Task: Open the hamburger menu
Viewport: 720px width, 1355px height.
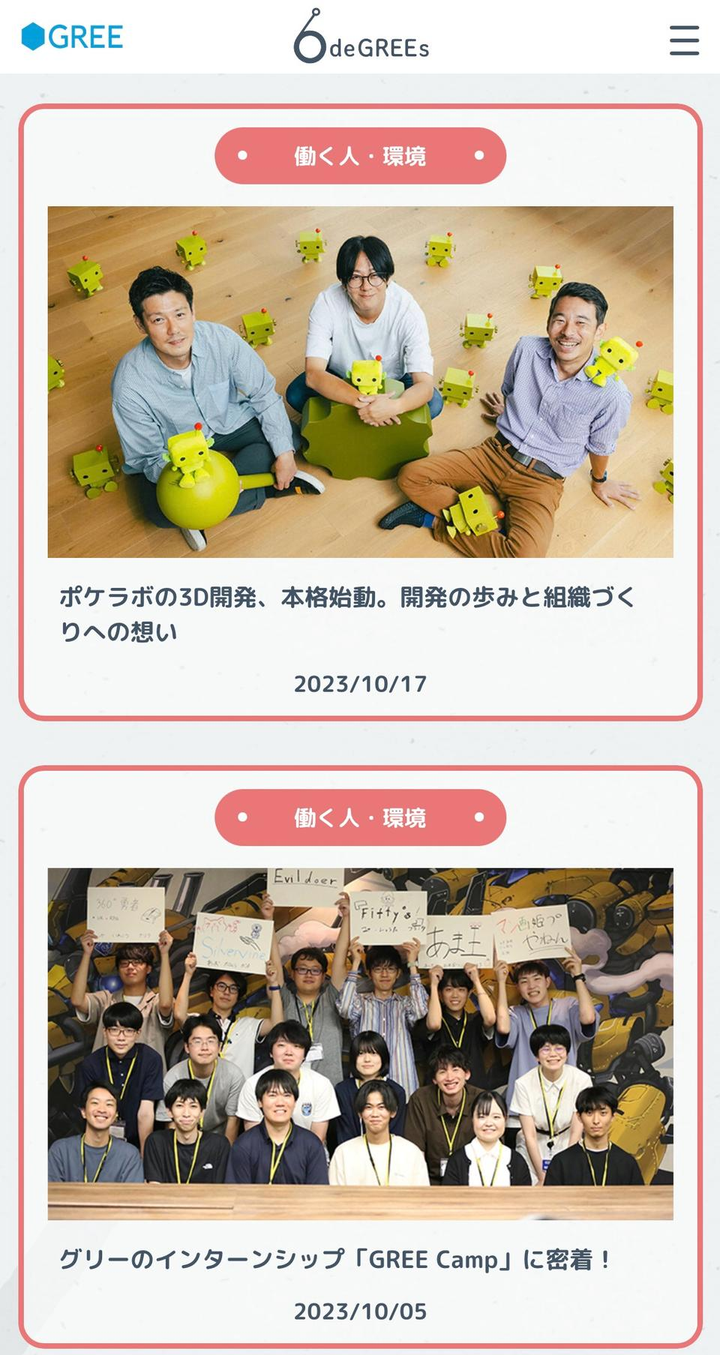Action: click(684, 39)
